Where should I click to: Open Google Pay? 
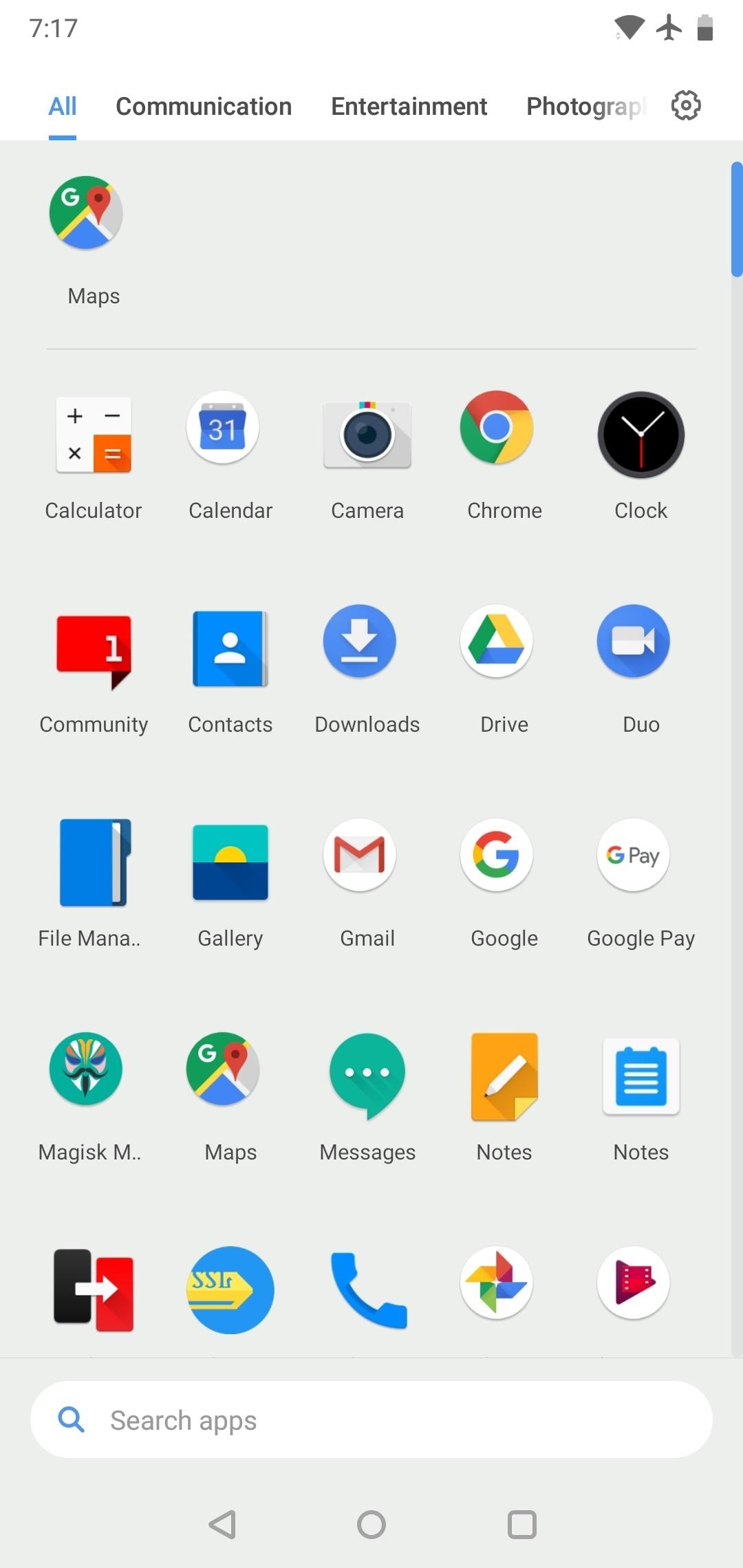click(x=634, y=856)
